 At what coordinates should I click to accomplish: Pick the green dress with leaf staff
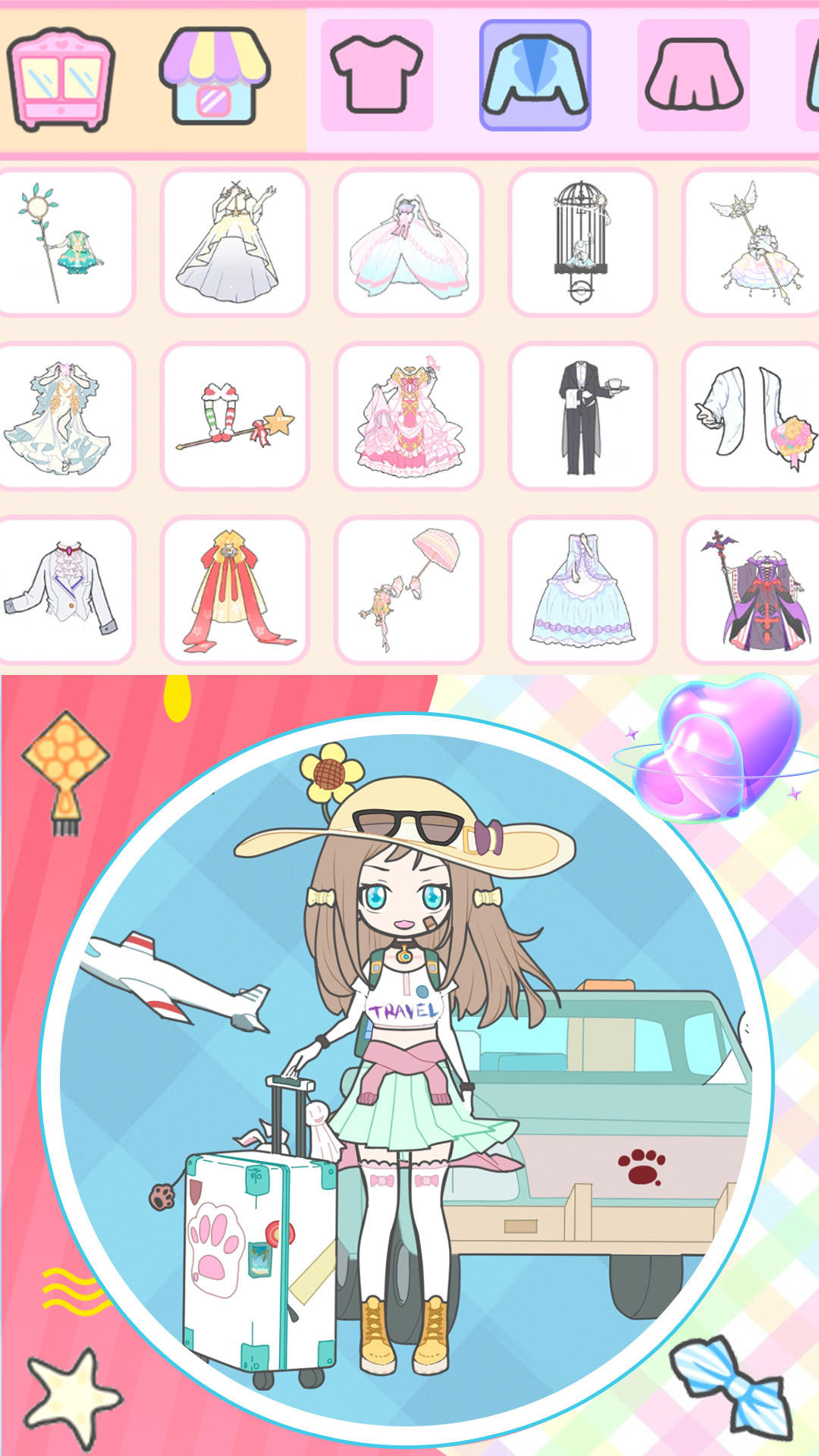click(x=64, y=242)
